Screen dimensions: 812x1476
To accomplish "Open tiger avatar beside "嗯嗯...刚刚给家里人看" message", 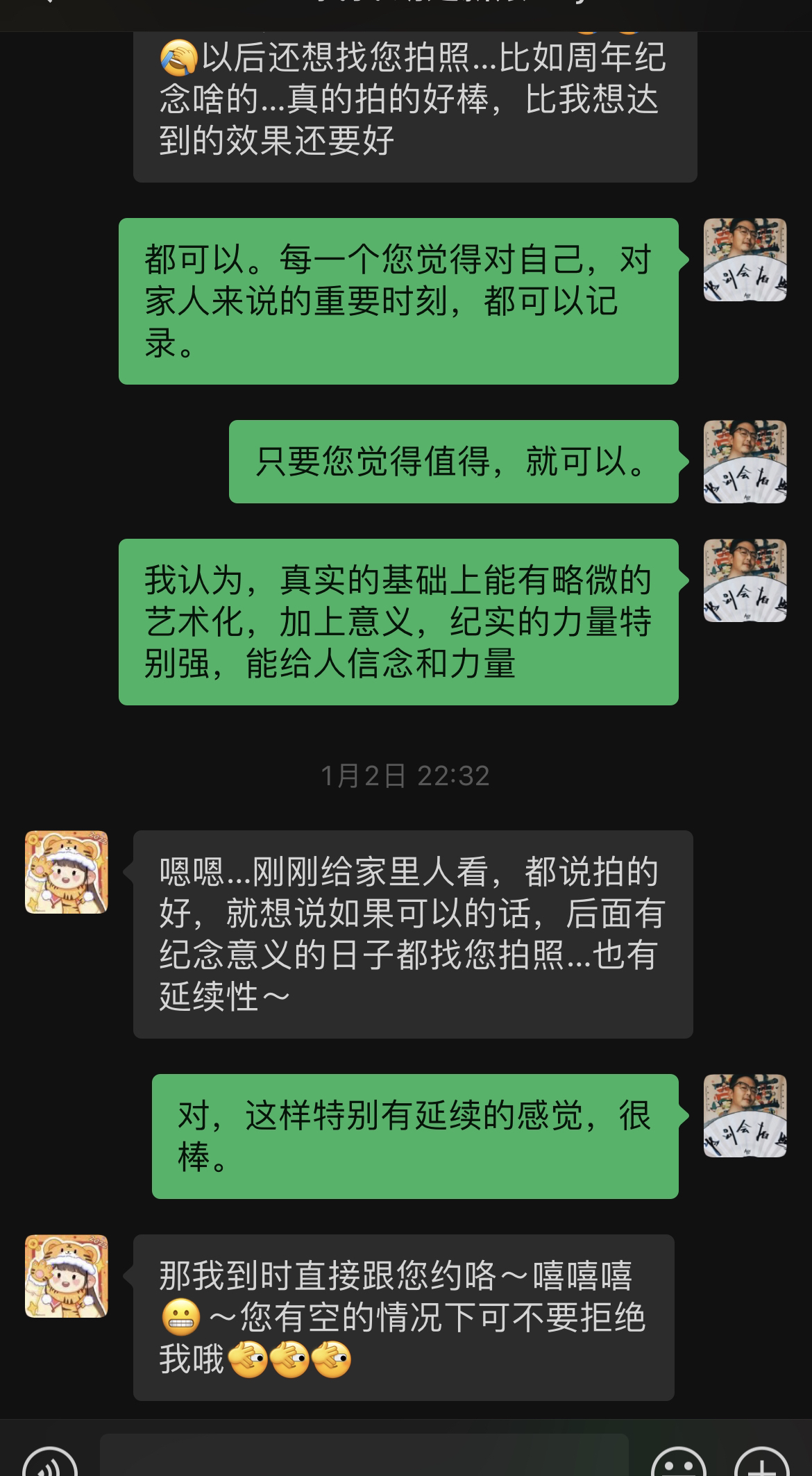I will click(67, 872).
